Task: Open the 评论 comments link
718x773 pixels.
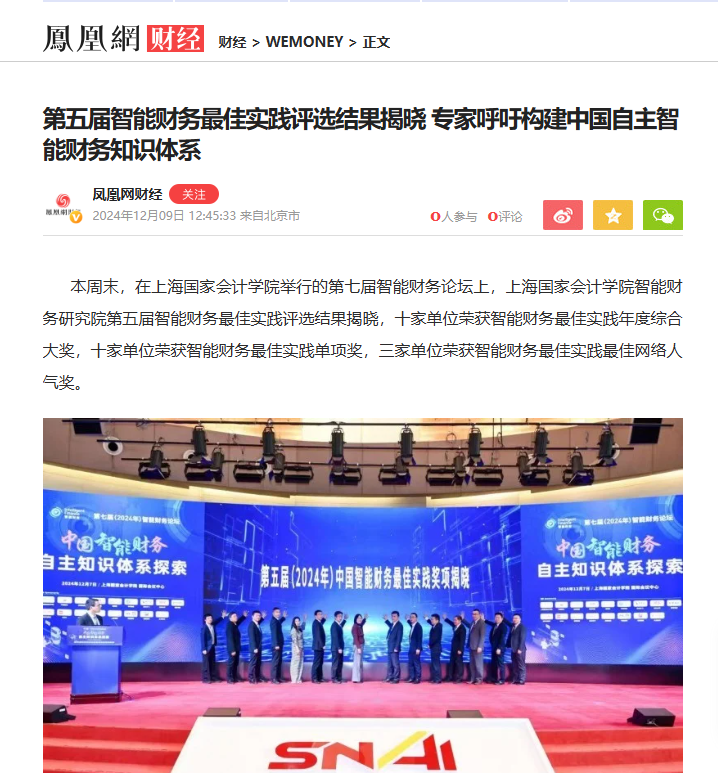Action: coord(505,216)
